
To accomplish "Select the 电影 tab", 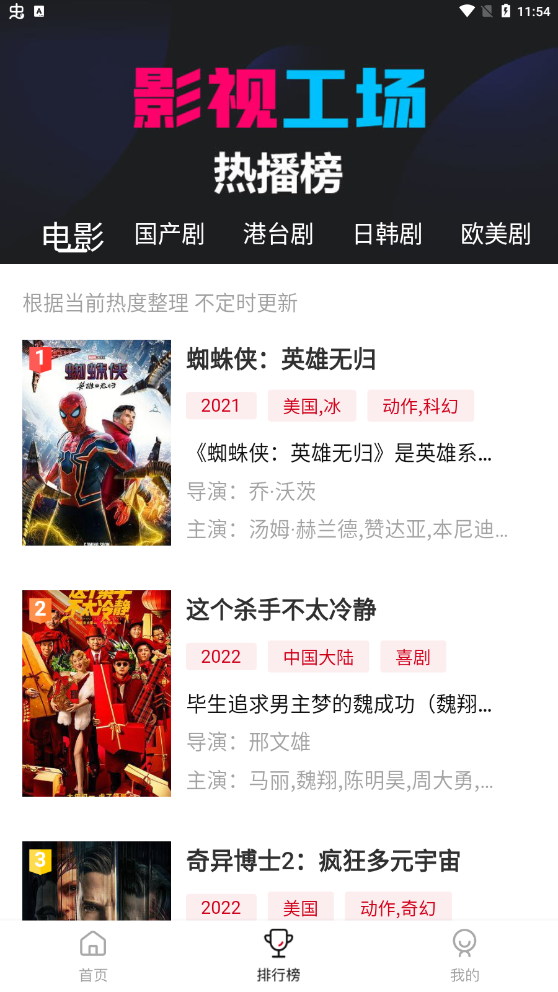I will pyautogui.click(x=73, y=237).
